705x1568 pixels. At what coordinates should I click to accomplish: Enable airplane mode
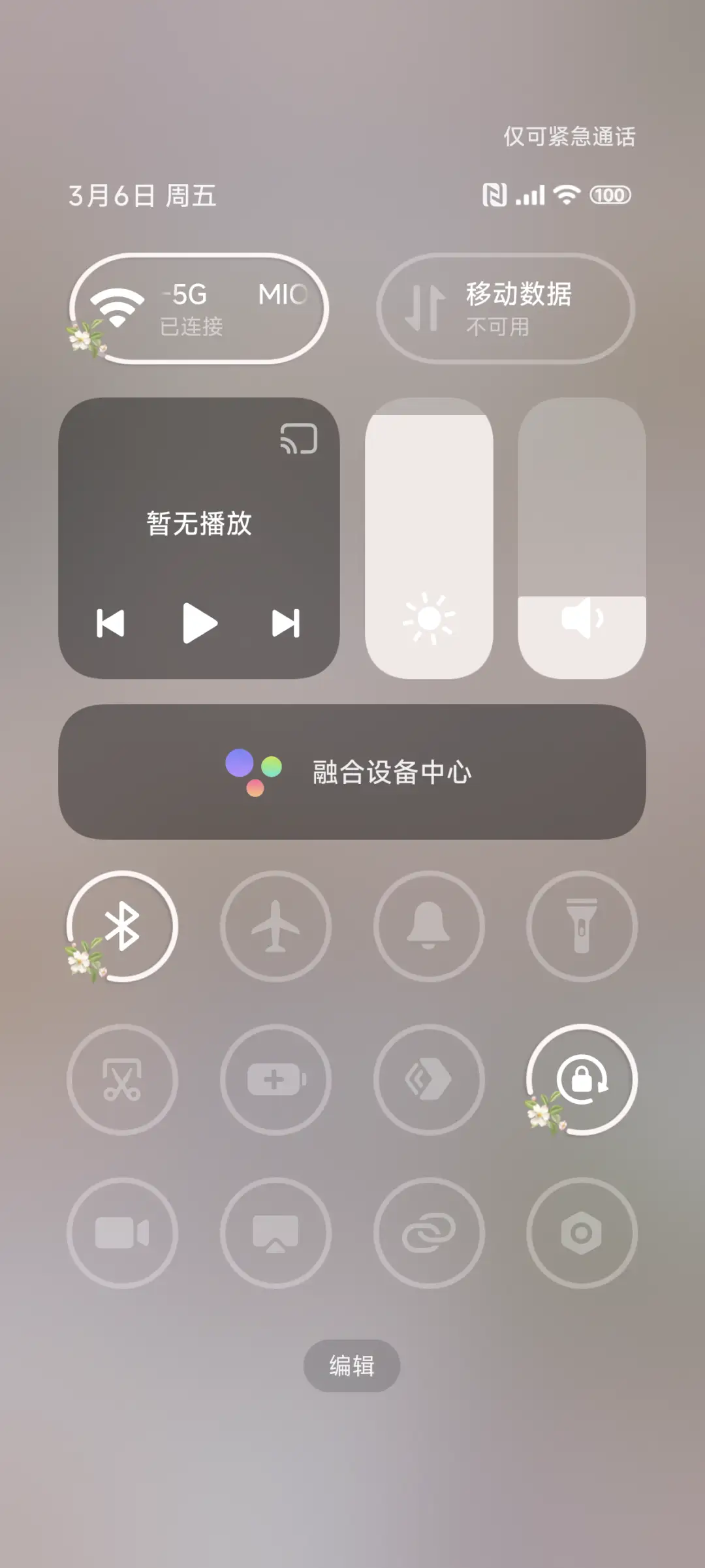pyautogui.click(x=276, y=927)
